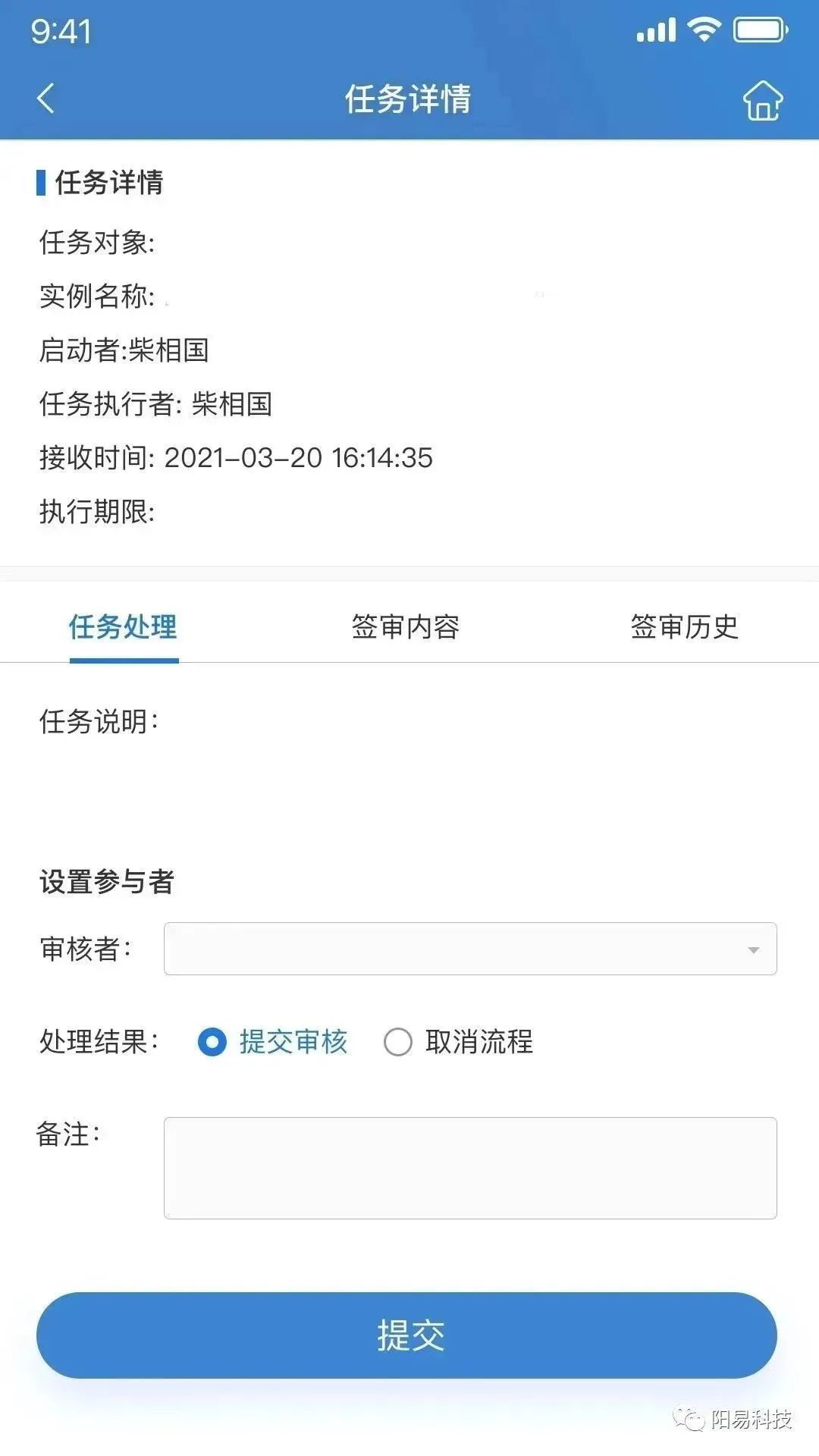The width and height of the screenshot is (819, 1456).
Task: Tap the dropdown arrow in the reviewer field
Action: (752, 949)
